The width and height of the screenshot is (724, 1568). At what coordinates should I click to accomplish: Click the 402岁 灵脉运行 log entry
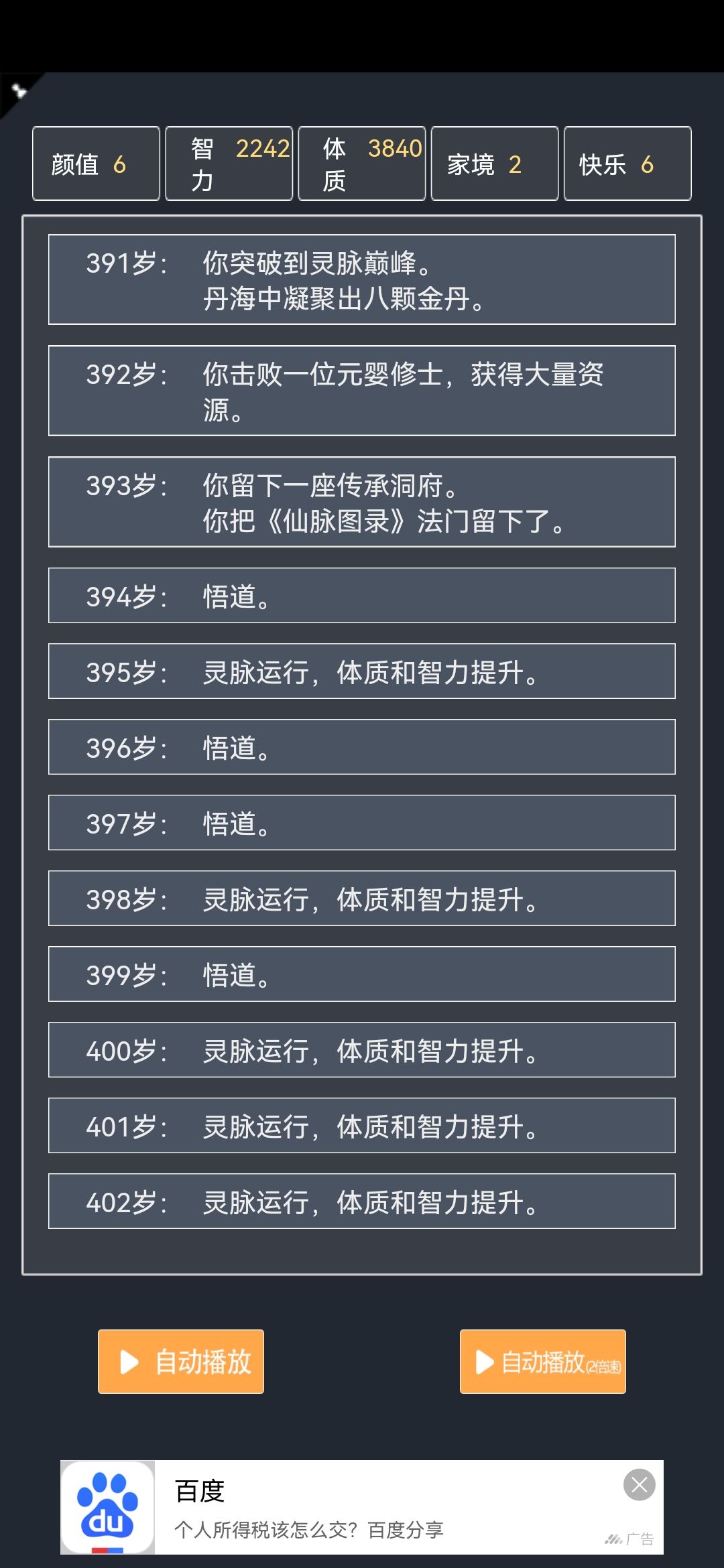[362, 1201]
